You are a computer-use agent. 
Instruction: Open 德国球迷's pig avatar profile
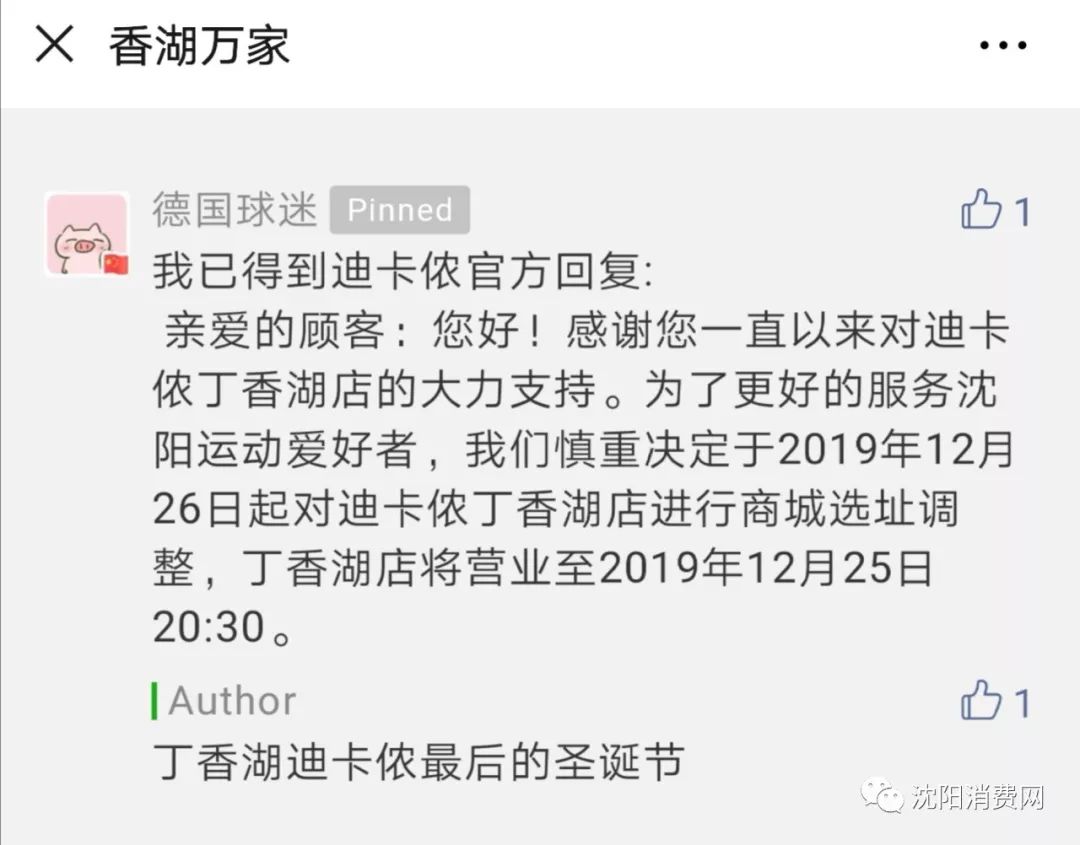87,235
